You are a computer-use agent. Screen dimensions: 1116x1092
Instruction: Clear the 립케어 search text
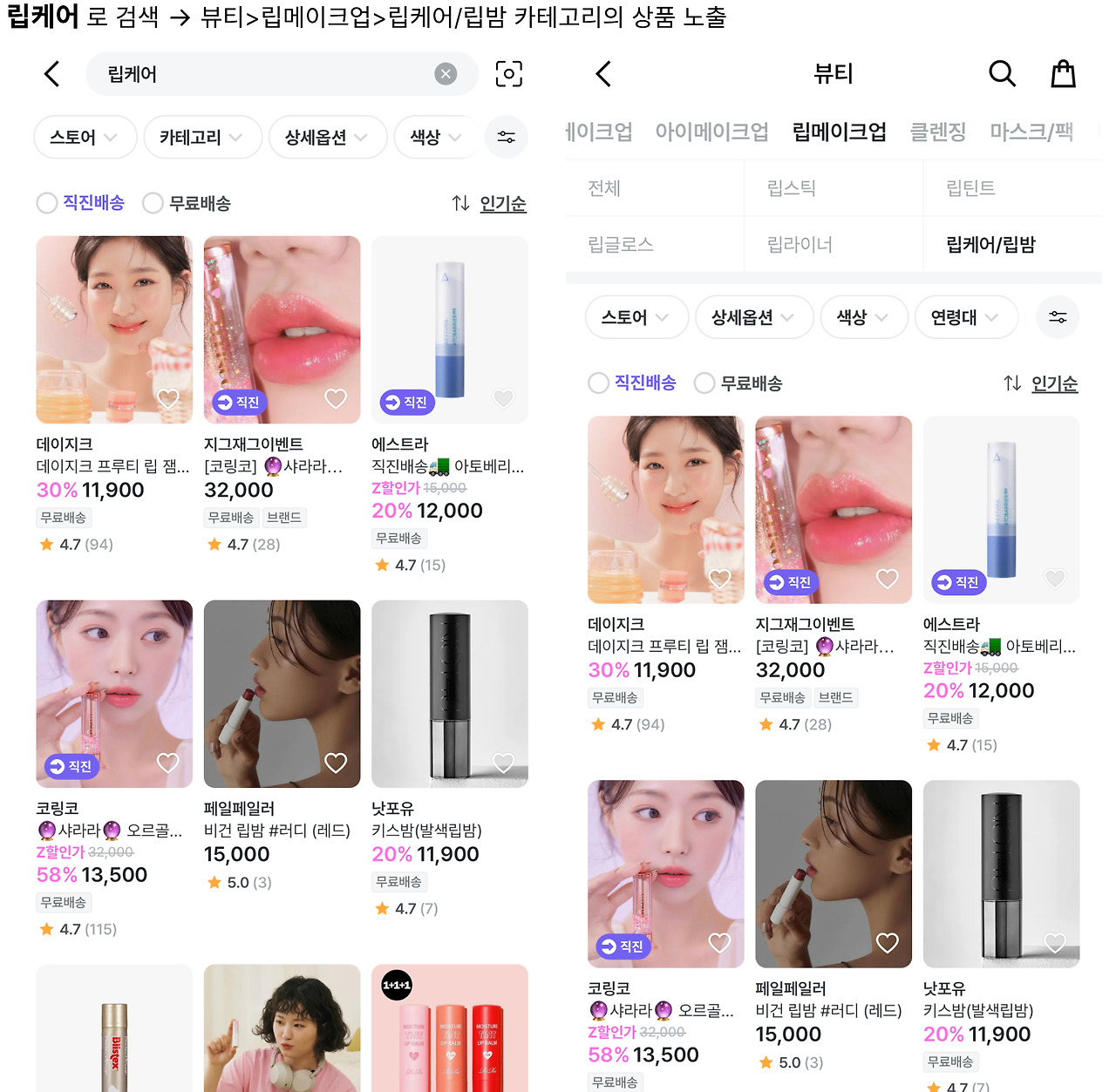(x=446, y=74)
